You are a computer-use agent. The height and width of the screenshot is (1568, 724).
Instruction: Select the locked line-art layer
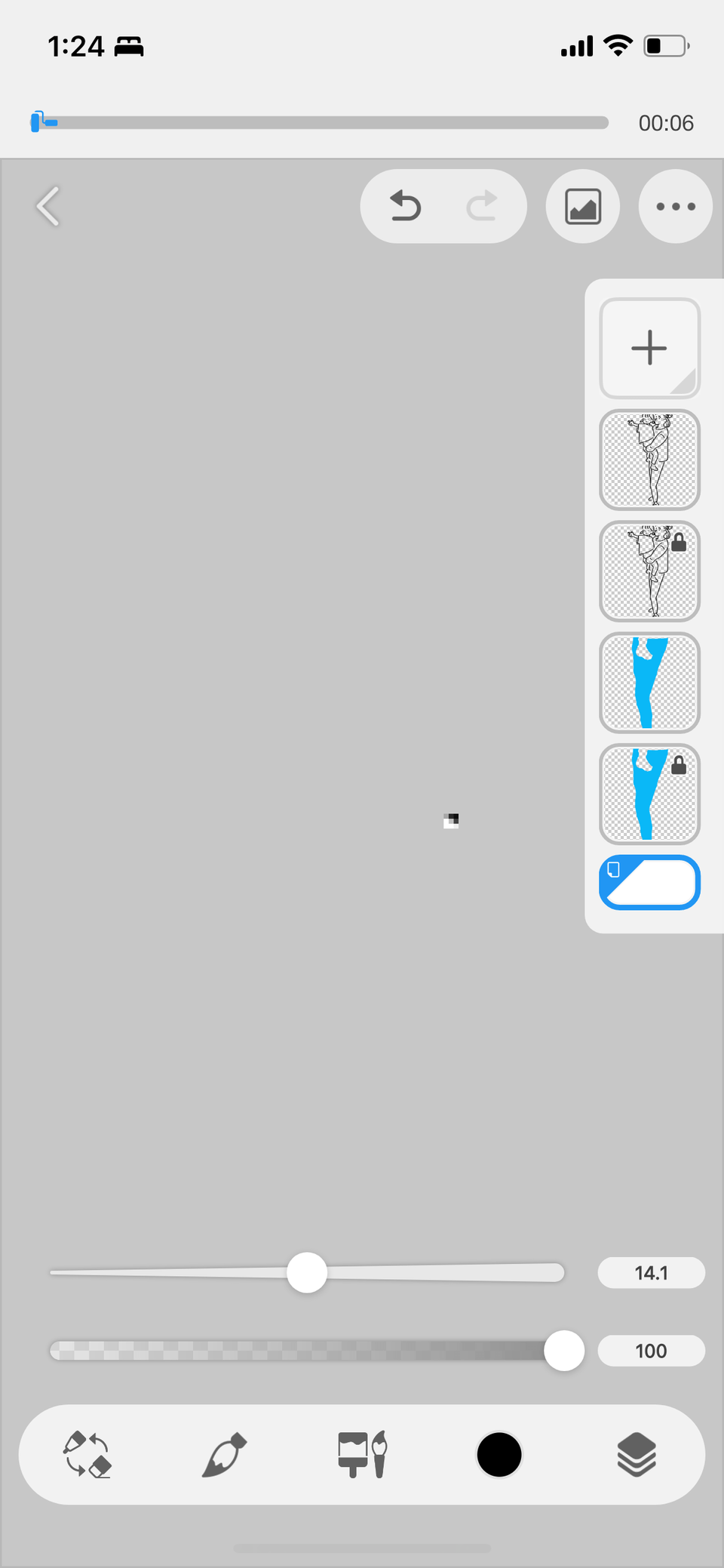pyautogui.click(x=649, y=571)
